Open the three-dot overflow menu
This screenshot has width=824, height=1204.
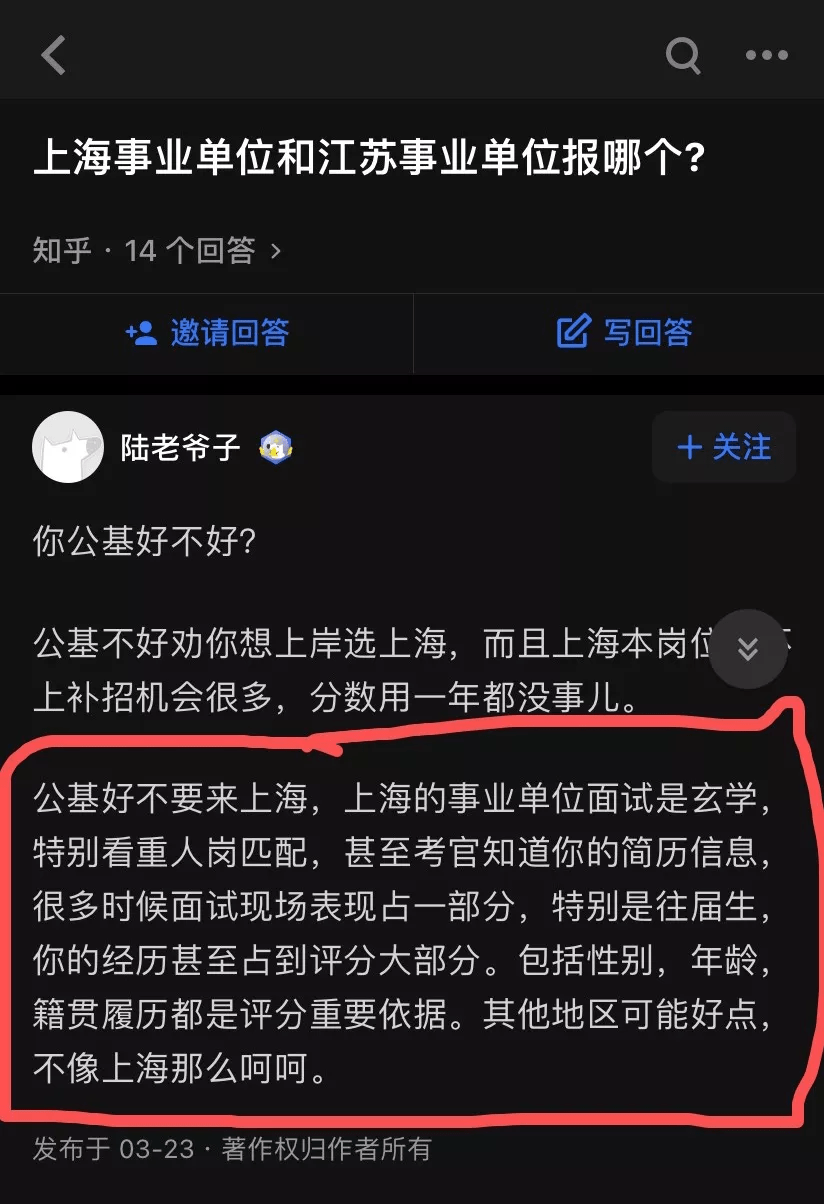(x=767, y=55)
